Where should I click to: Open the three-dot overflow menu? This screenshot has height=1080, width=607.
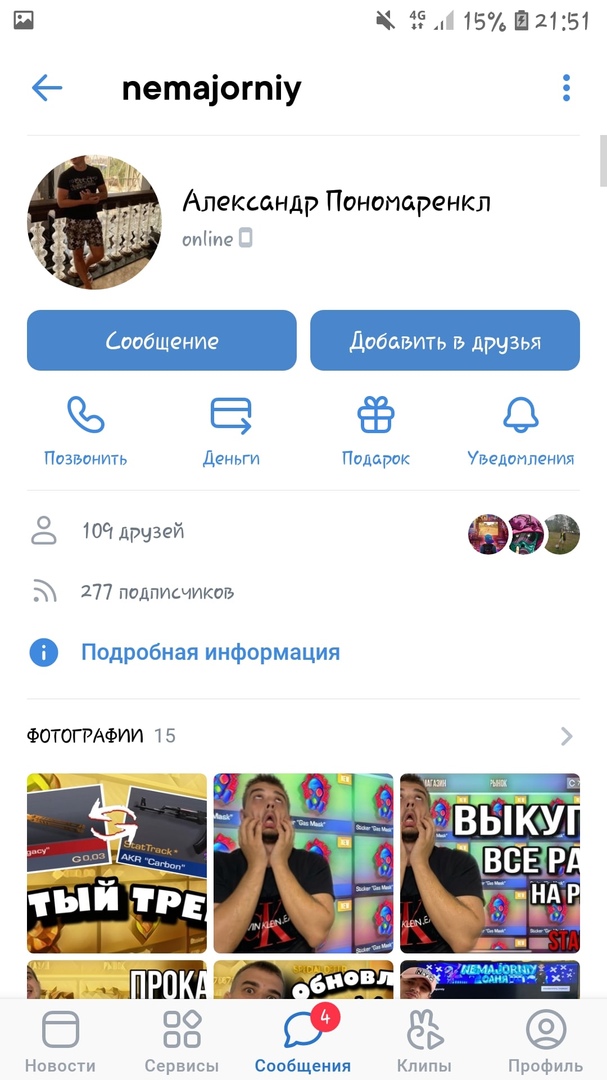click(566, 88)
